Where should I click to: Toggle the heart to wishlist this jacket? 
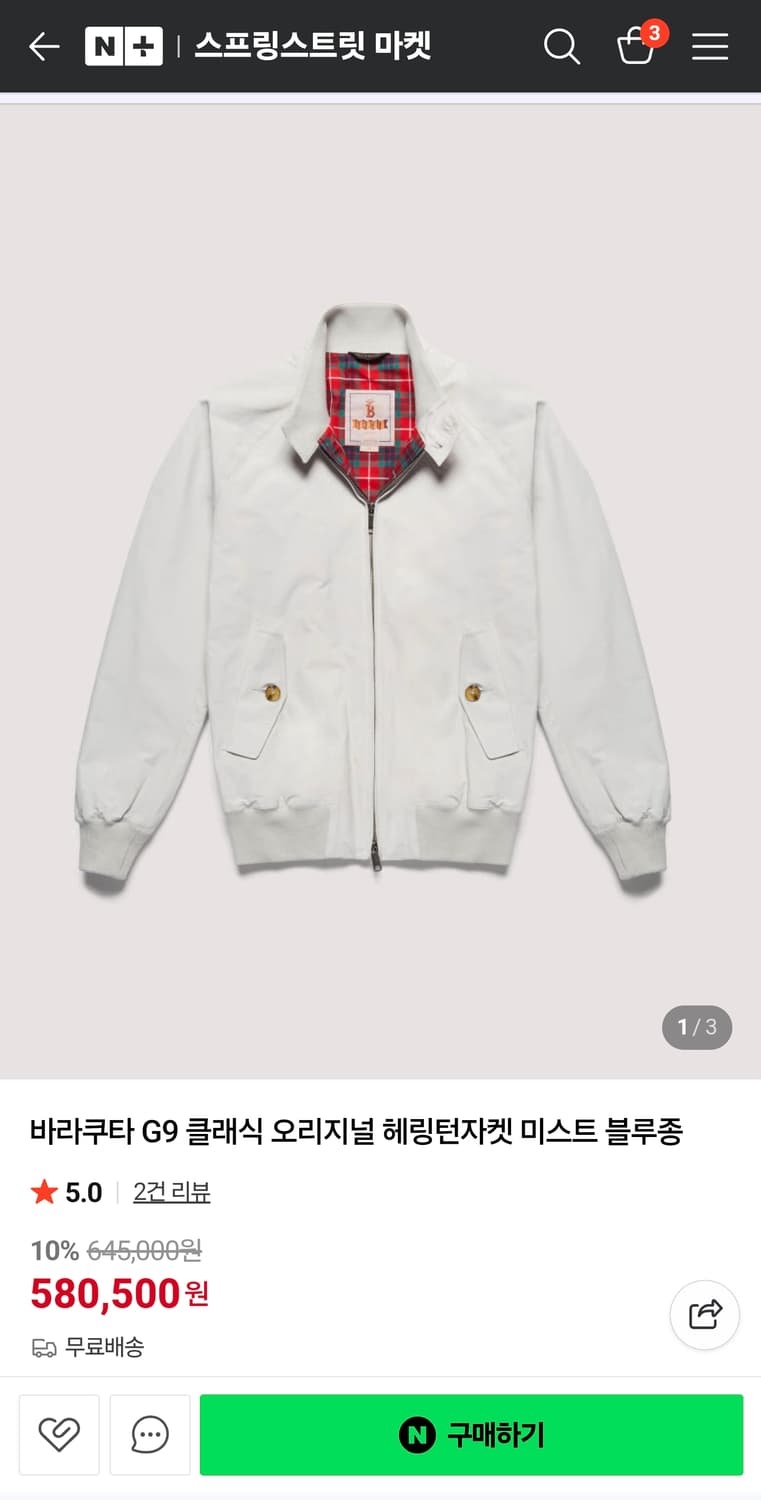59,1434
